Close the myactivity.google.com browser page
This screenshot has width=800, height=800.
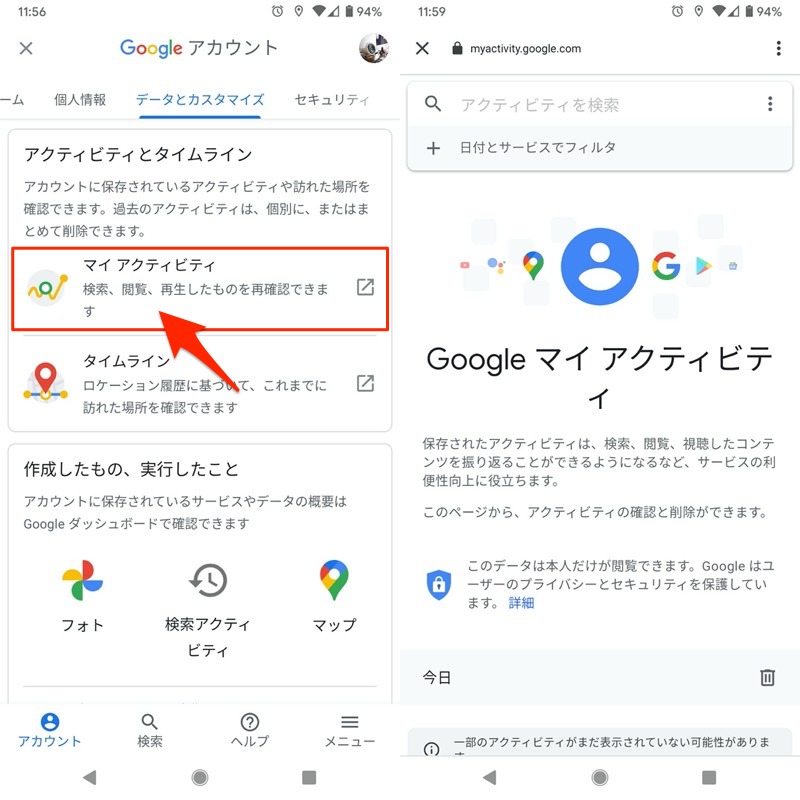pyautogui.click(x=422, y=48)
